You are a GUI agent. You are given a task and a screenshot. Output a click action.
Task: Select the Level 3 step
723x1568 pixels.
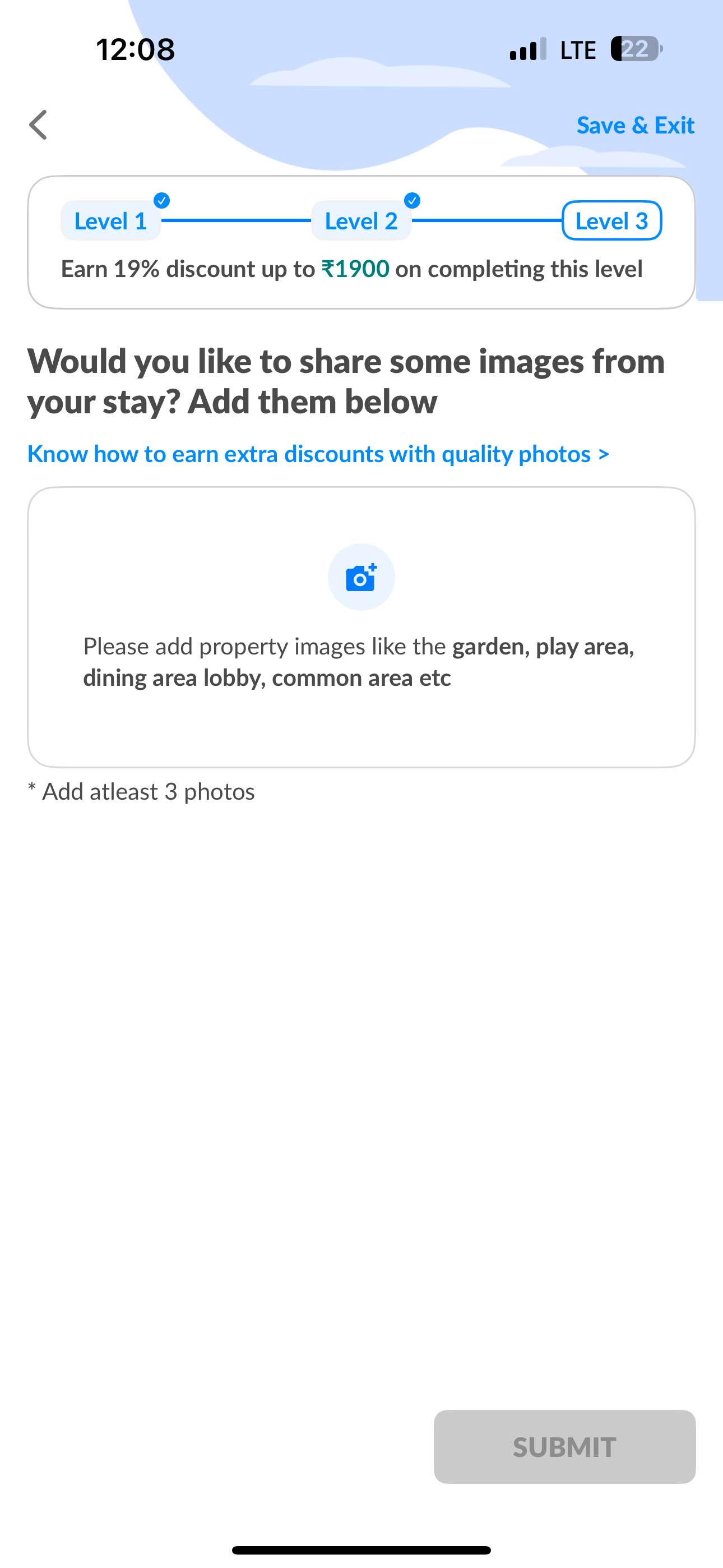611,221
